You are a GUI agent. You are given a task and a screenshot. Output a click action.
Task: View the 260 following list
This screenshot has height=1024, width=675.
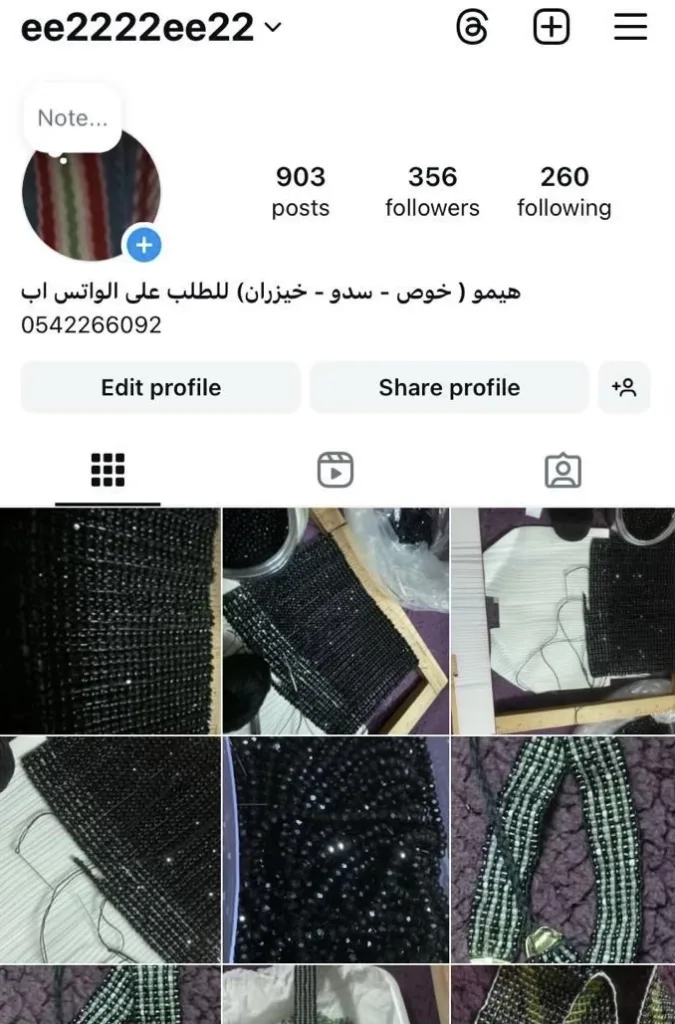(564, 191)
